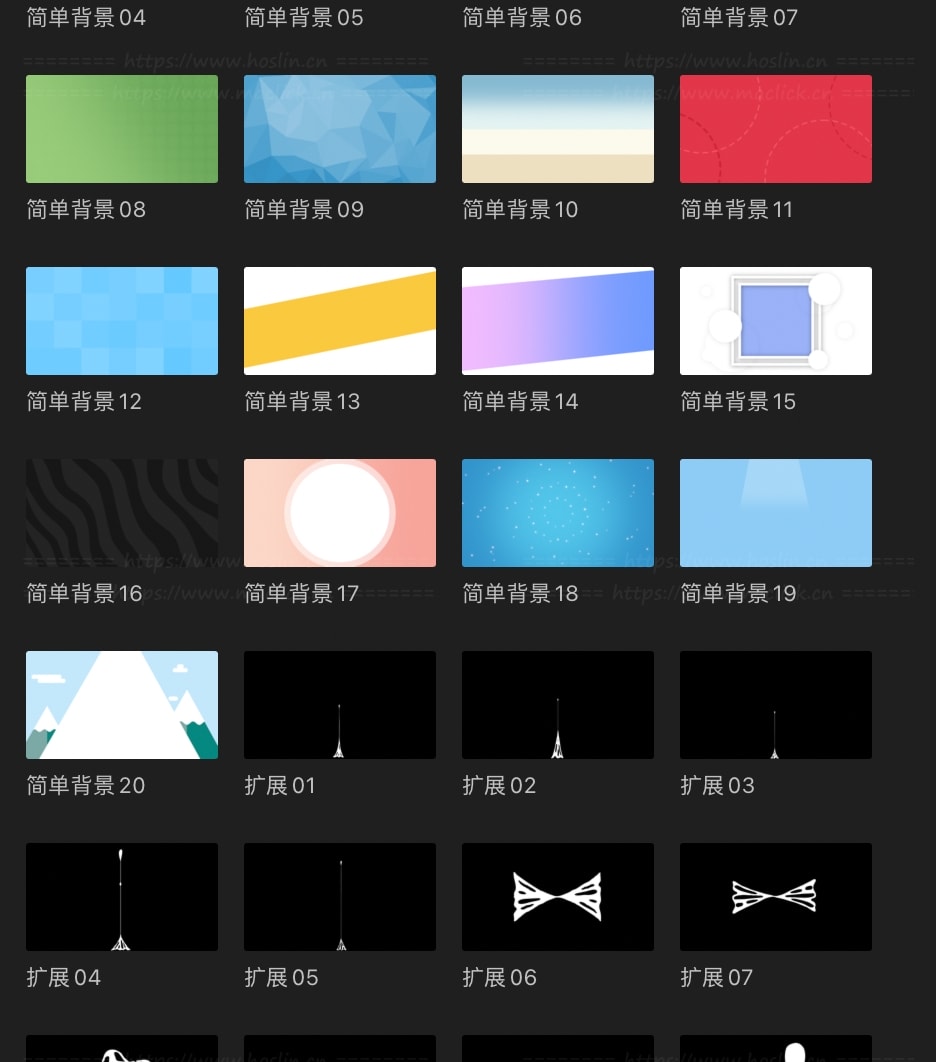
Task: Choose the 简单背景 10 striped background
Action: pos(557,129)
